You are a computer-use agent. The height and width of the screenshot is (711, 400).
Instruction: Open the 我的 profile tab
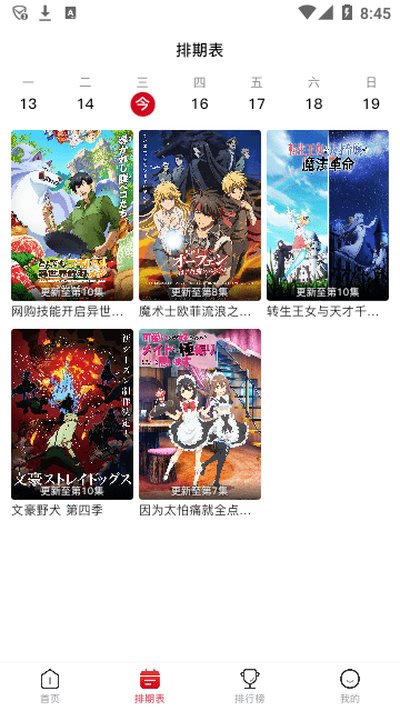(x=350, y=687)
